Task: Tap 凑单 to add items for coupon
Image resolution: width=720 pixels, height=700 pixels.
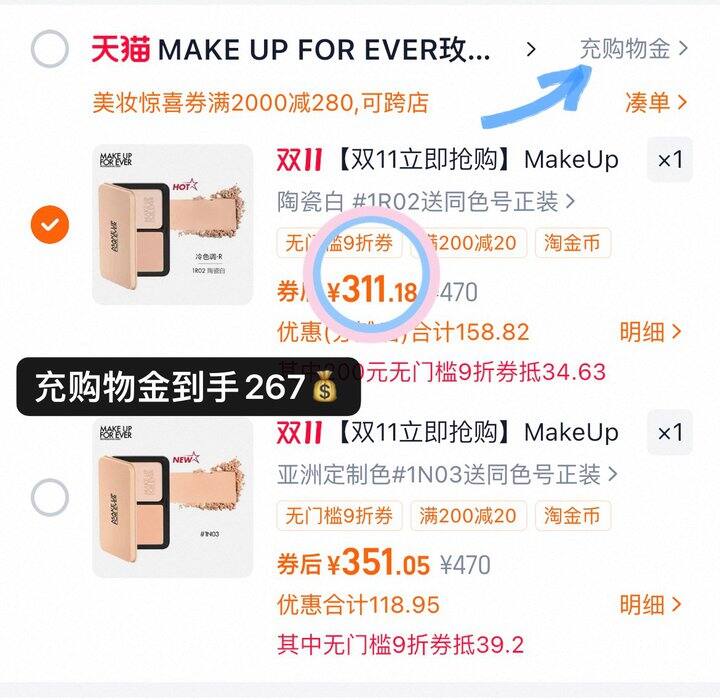Action: point(656,101)
